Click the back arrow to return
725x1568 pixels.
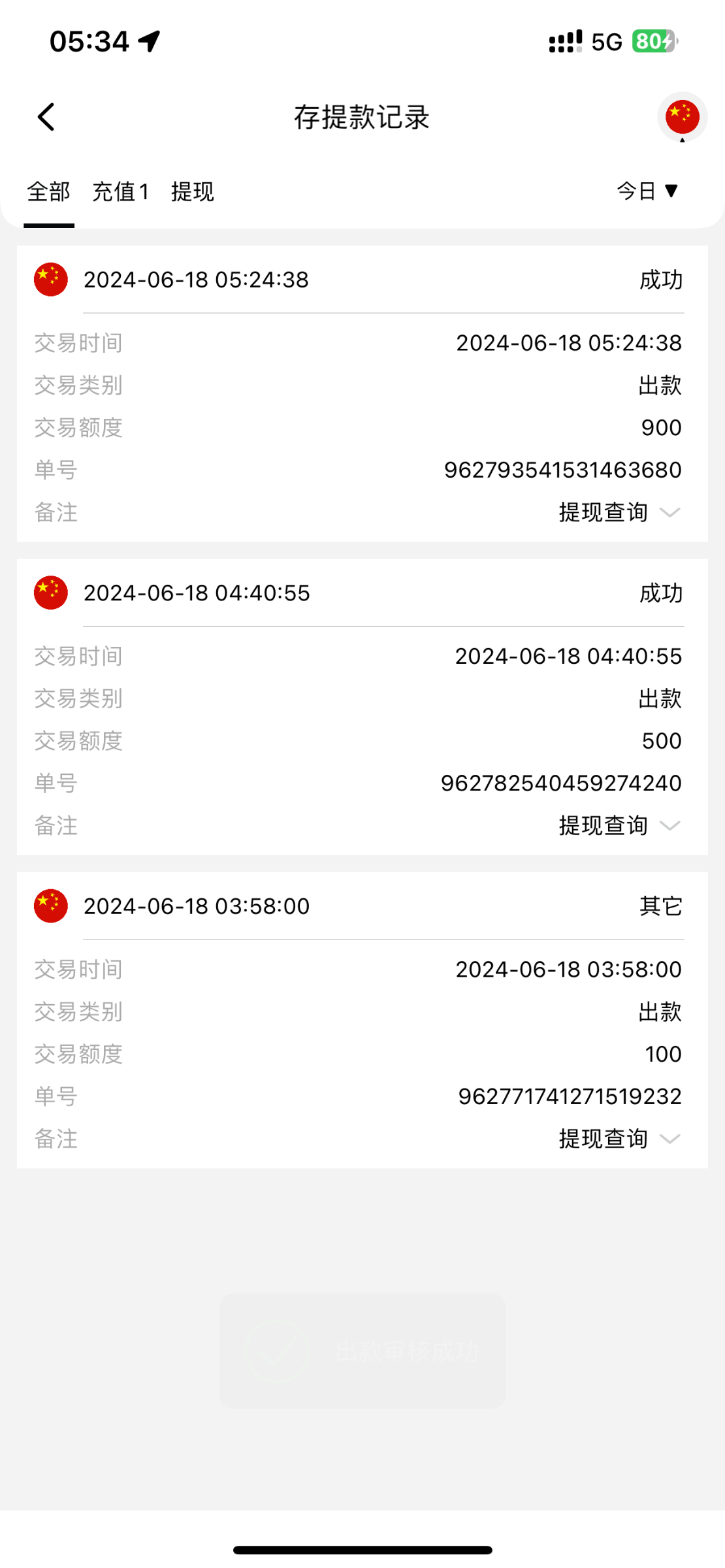coord(45,117)
